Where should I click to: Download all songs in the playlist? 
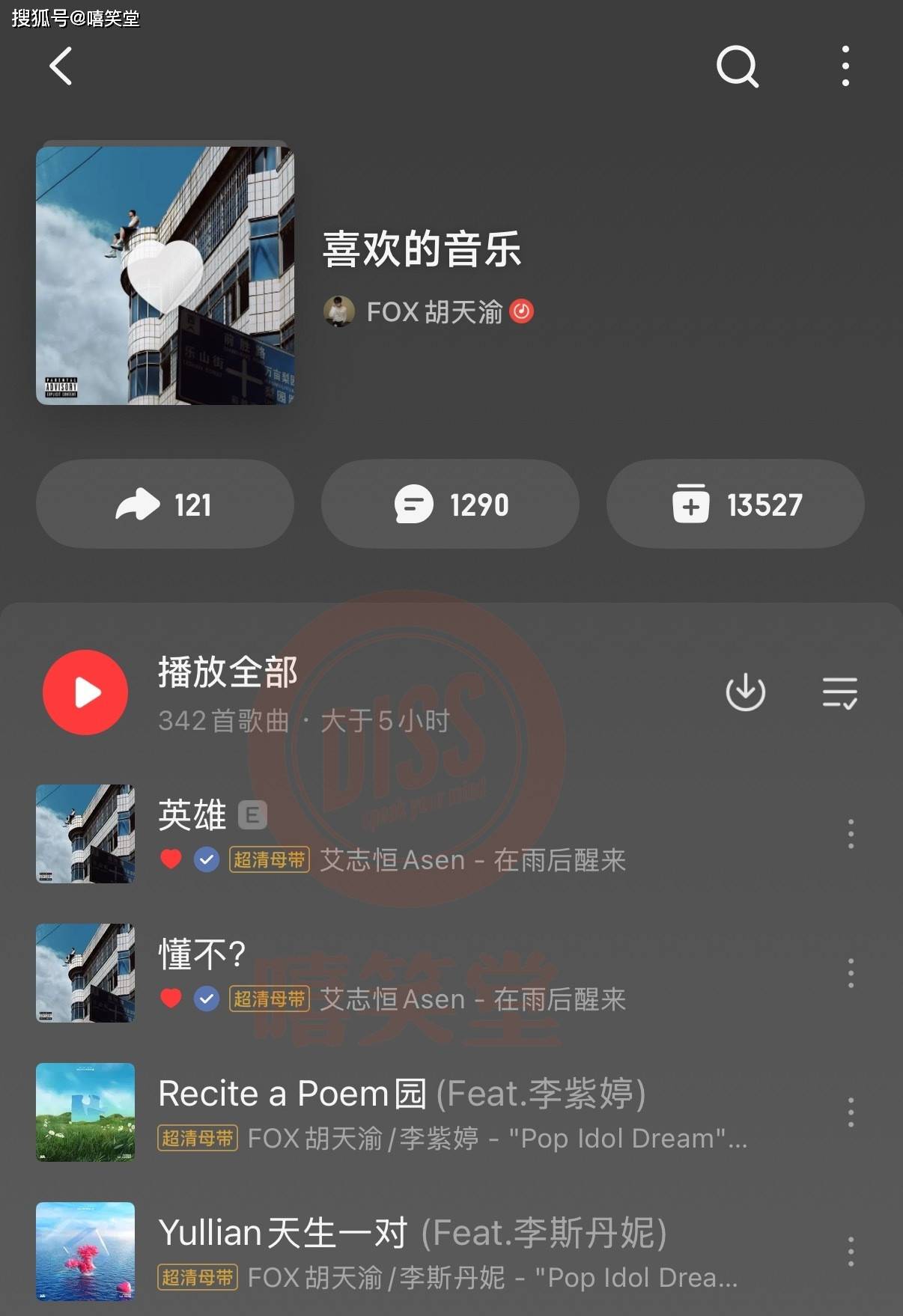pos(745,692)
